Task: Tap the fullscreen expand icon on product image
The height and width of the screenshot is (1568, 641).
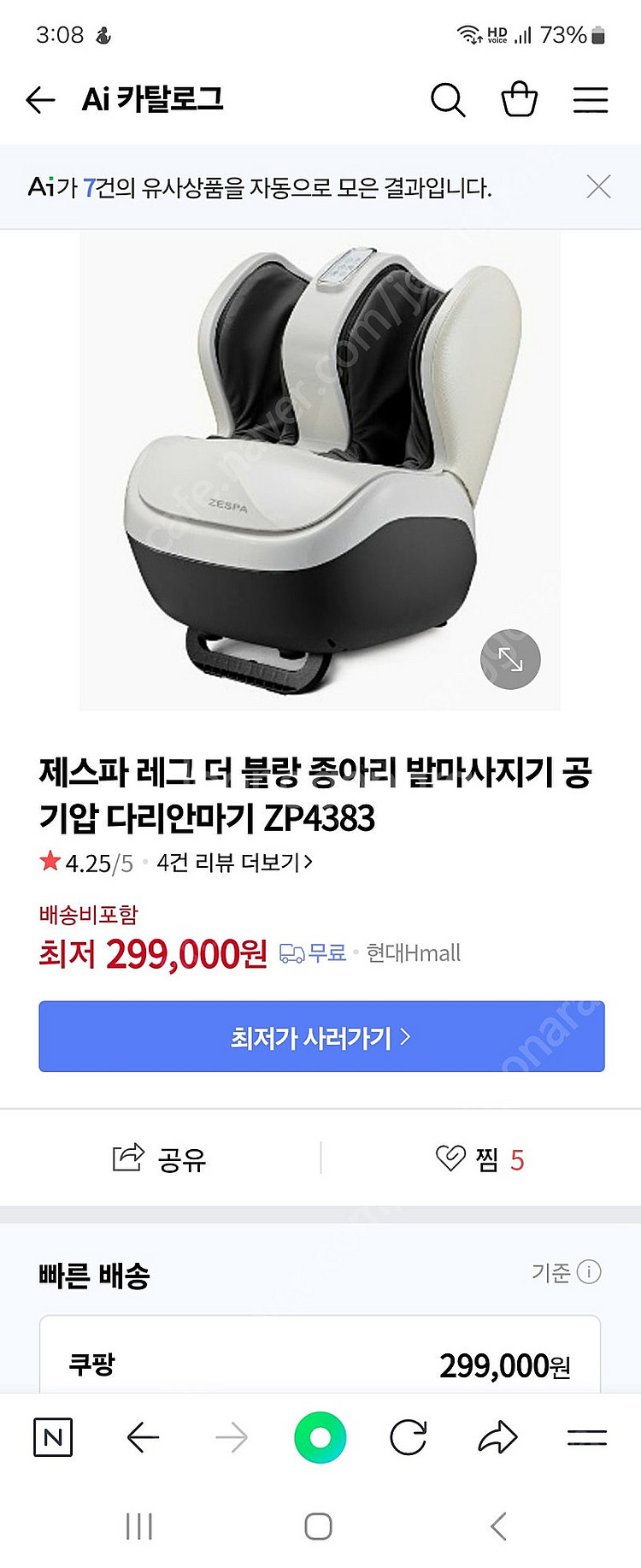Action: [511, 660]
